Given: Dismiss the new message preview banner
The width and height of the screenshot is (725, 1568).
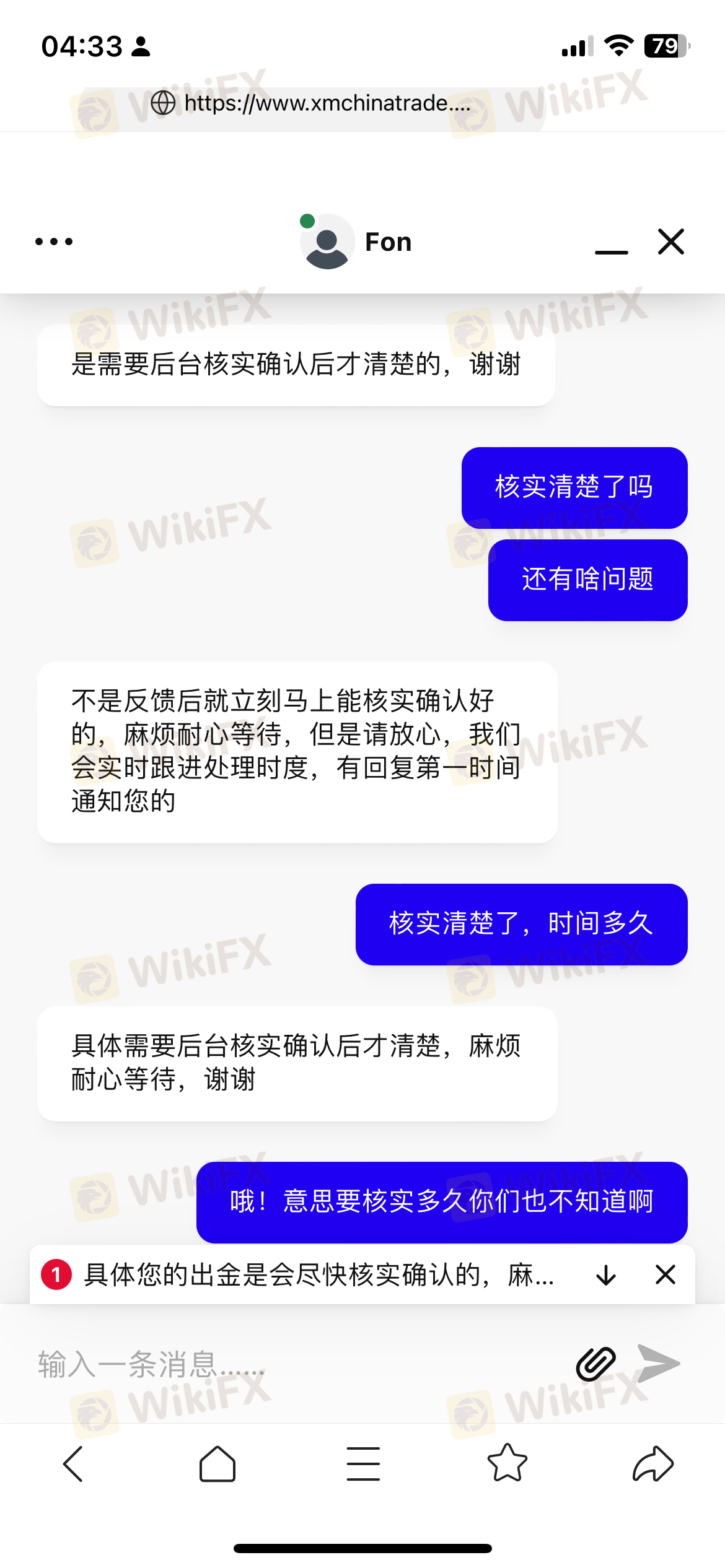Looking at the screenshot, I should click(x=666, y=1275).
